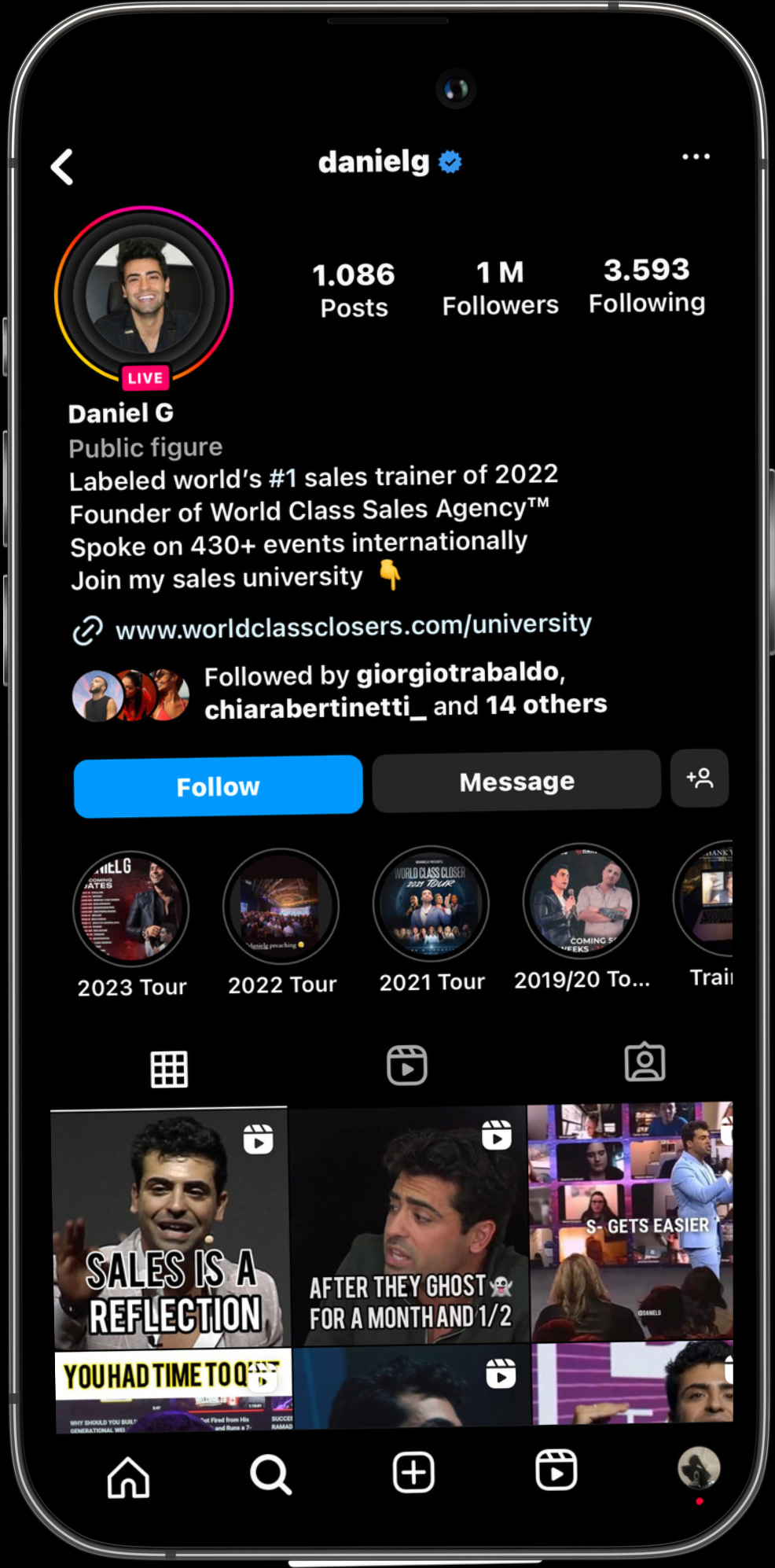Open the worldclassclosers.com/university link
Viewport: 775px width, 1568px height.
pos(353,626)
